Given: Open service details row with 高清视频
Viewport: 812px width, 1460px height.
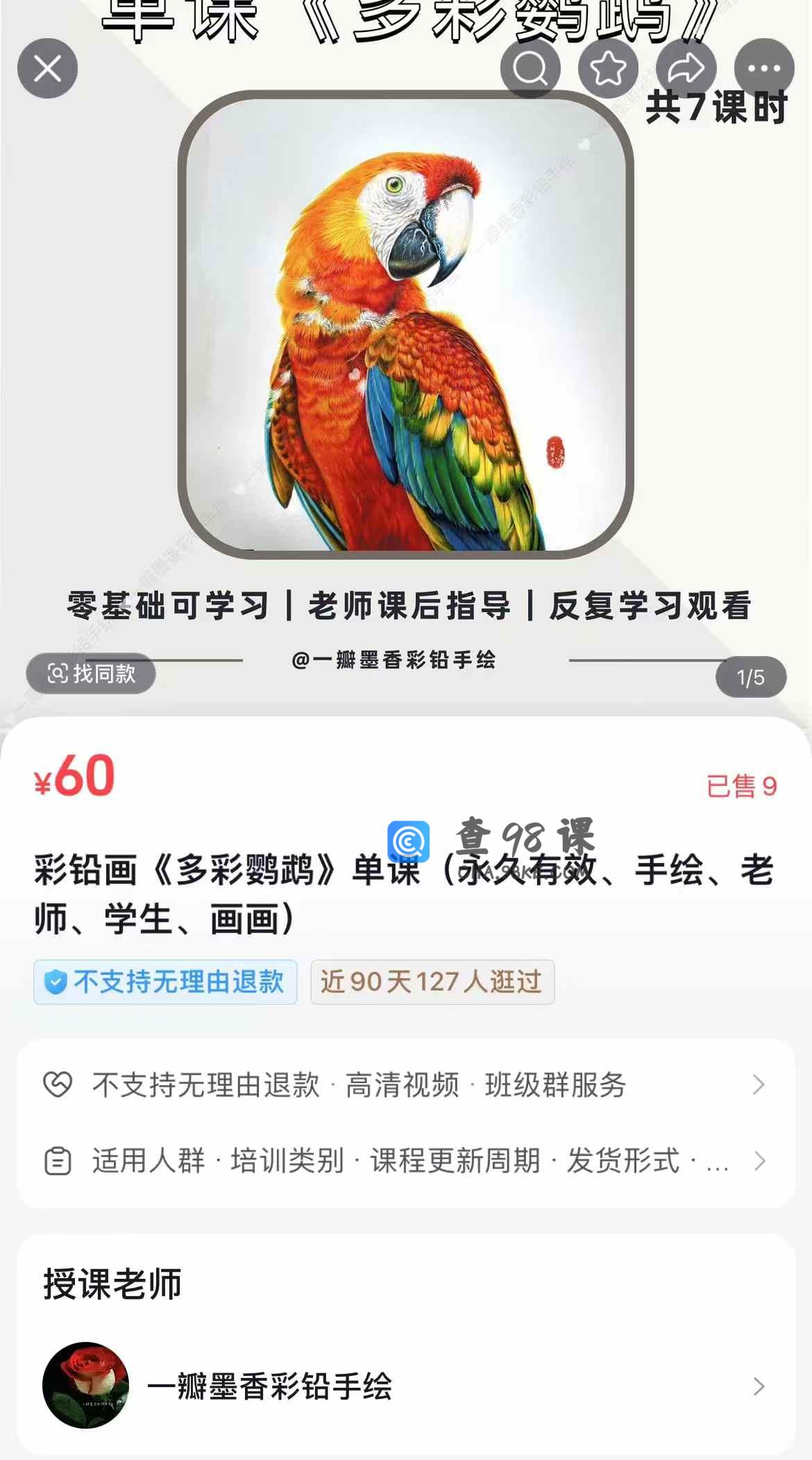Looking at the screenshot, I should point(405,1084).
